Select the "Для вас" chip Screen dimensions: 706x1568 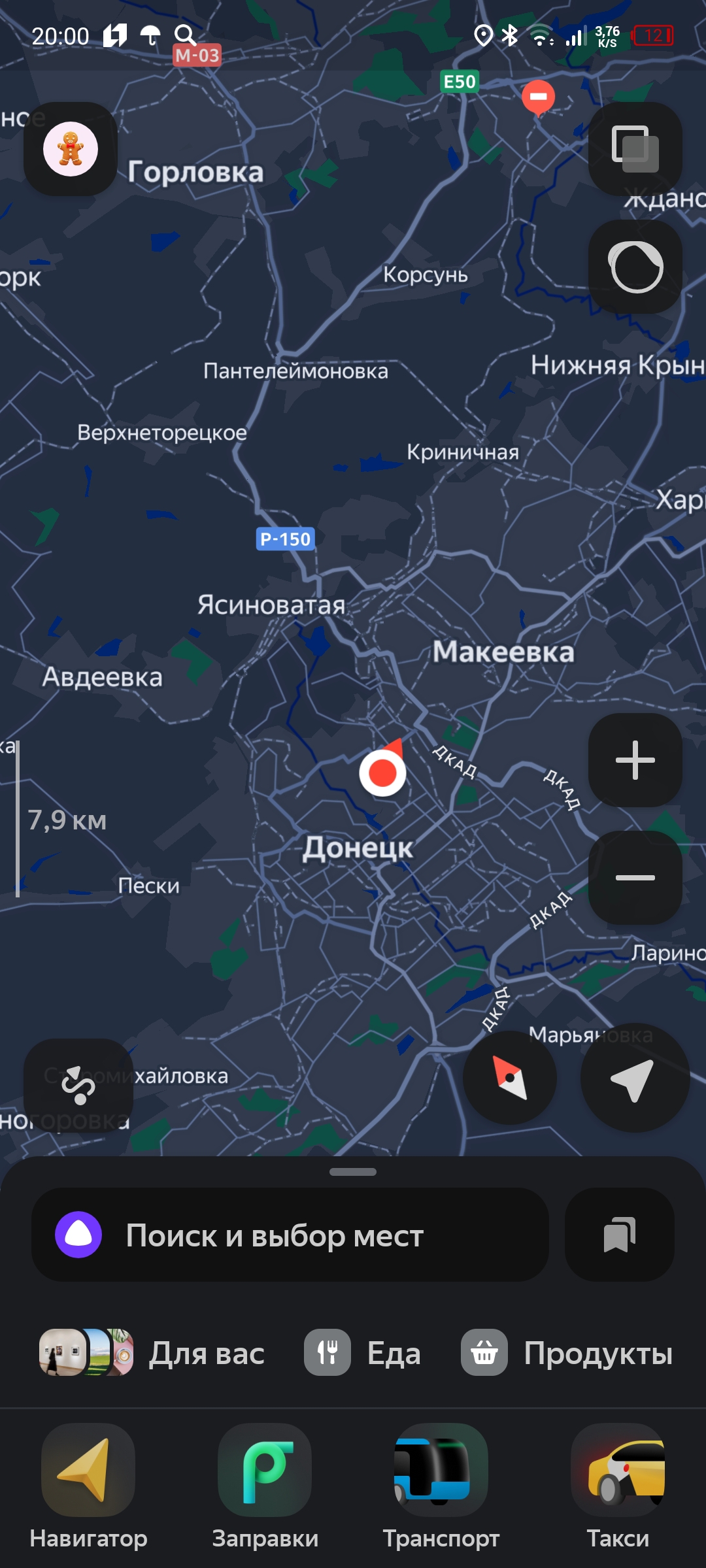pos(152,1353)
